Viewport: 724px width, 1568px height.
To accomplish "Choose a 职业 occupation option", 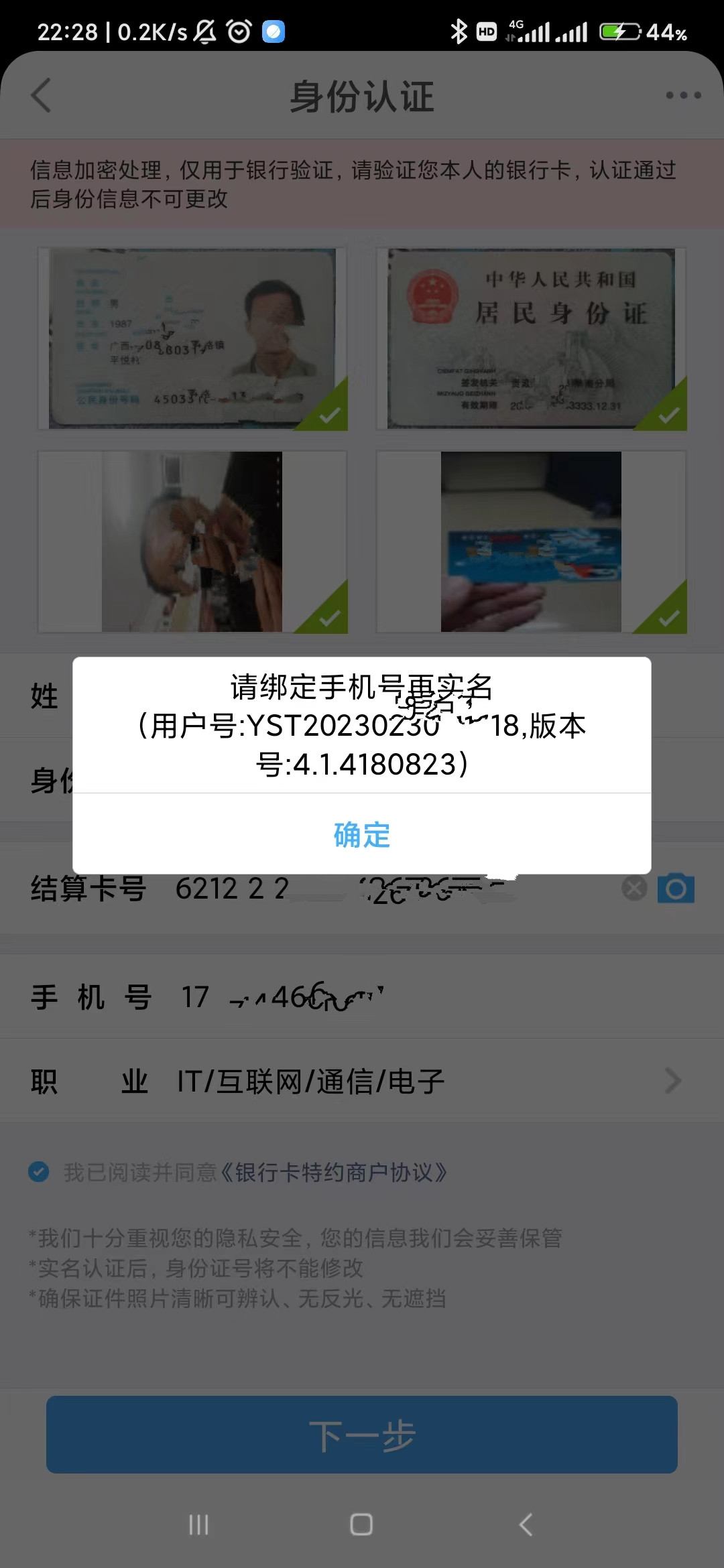I will click(429, 1081).
